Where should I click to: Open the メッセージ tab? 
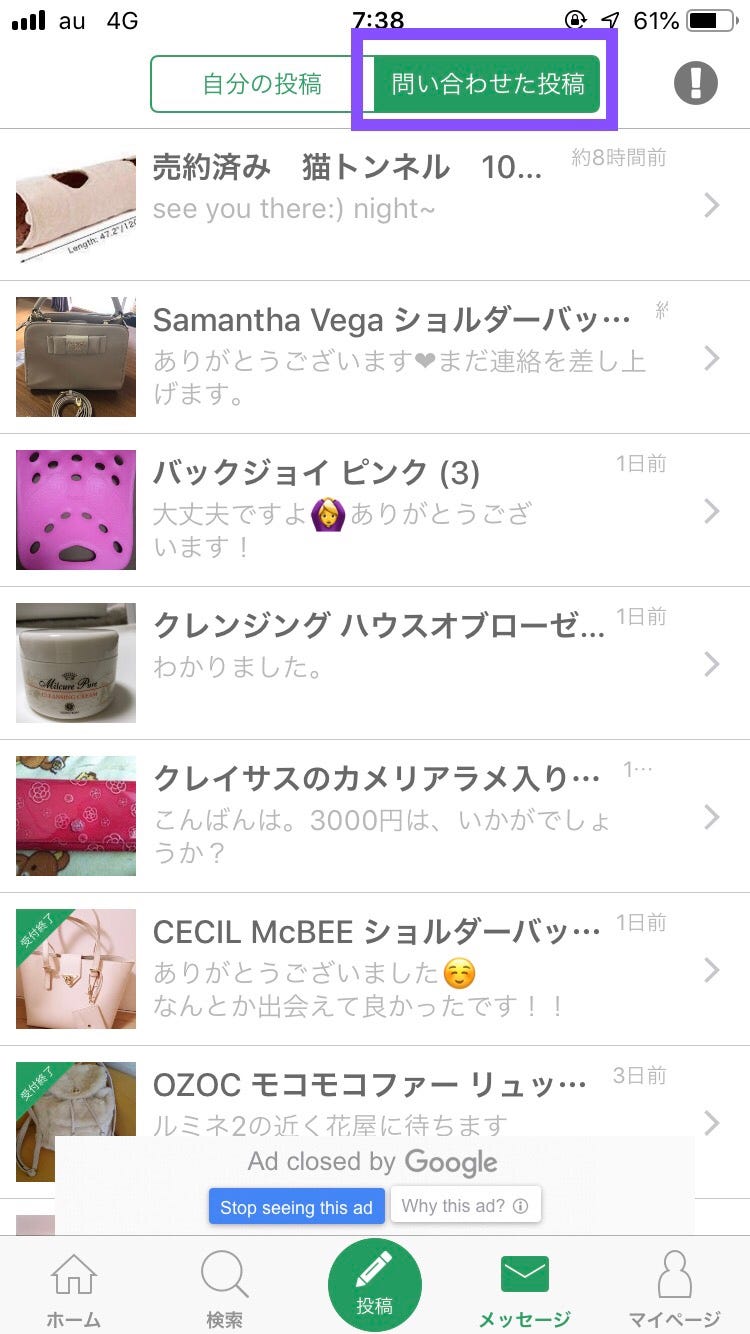click(x=525, y=1288)
